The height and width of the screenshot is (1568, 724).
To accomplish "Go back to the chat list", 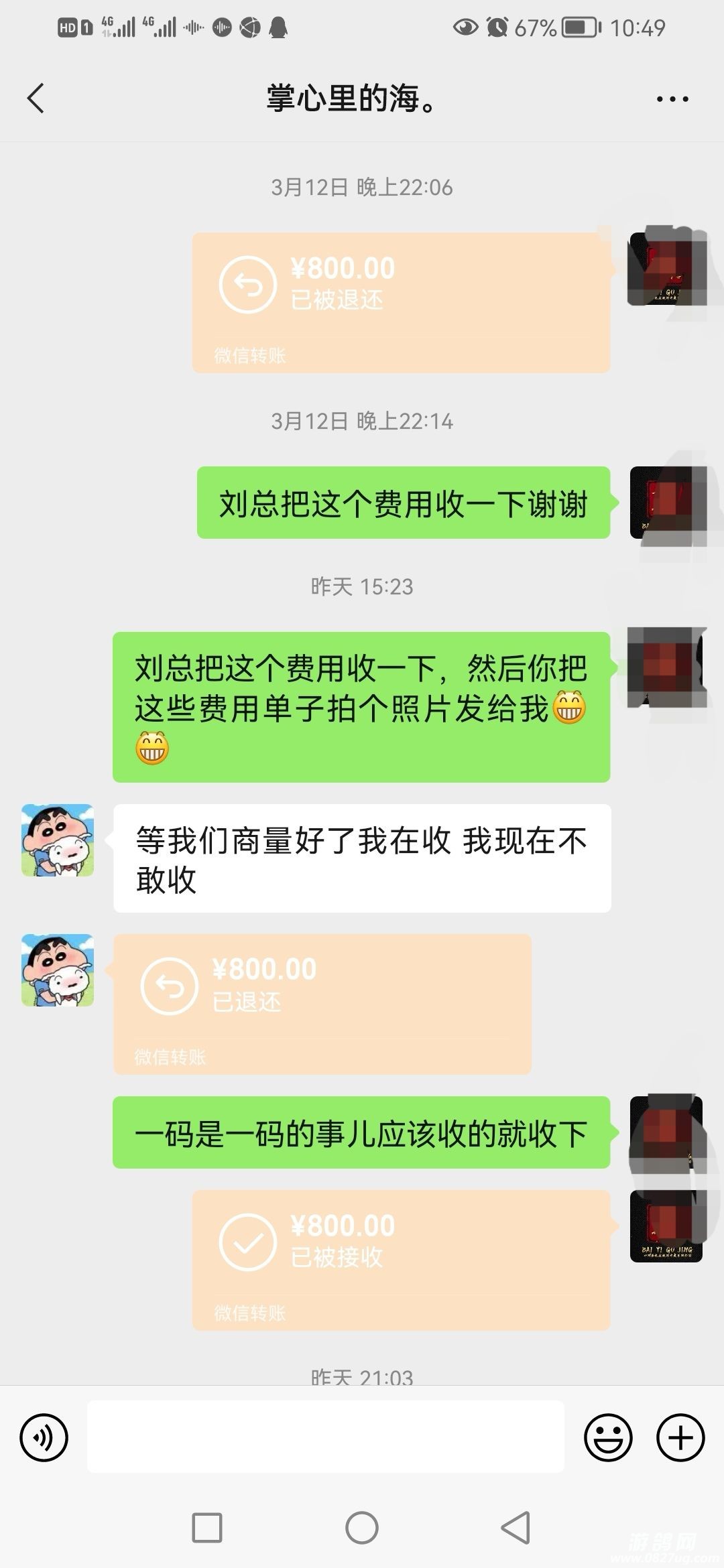I will pyautogui.click(x=36, y=99).
